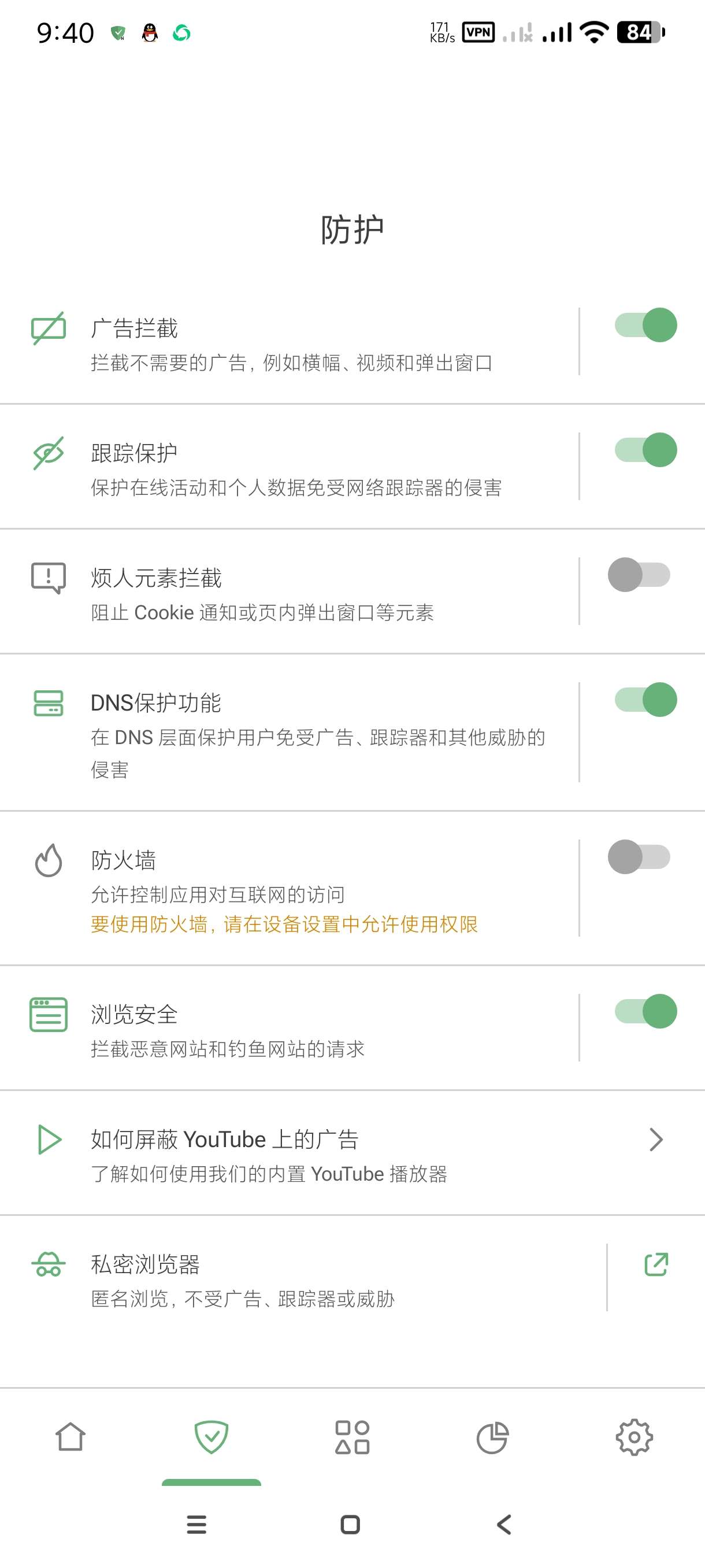Tap the system back button
The height and width of the screenshot is (1568, 705).
click(504, 1525)
